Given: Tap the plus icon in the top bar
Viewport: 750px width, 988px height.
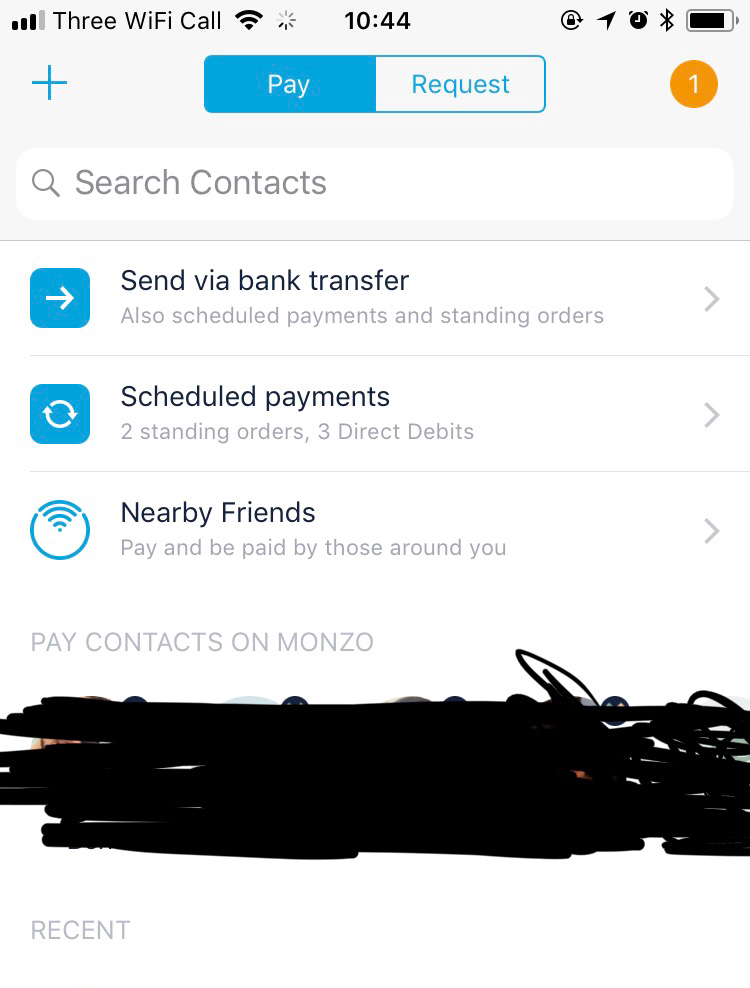Looking at the screenshot, I should coord(49,84).
